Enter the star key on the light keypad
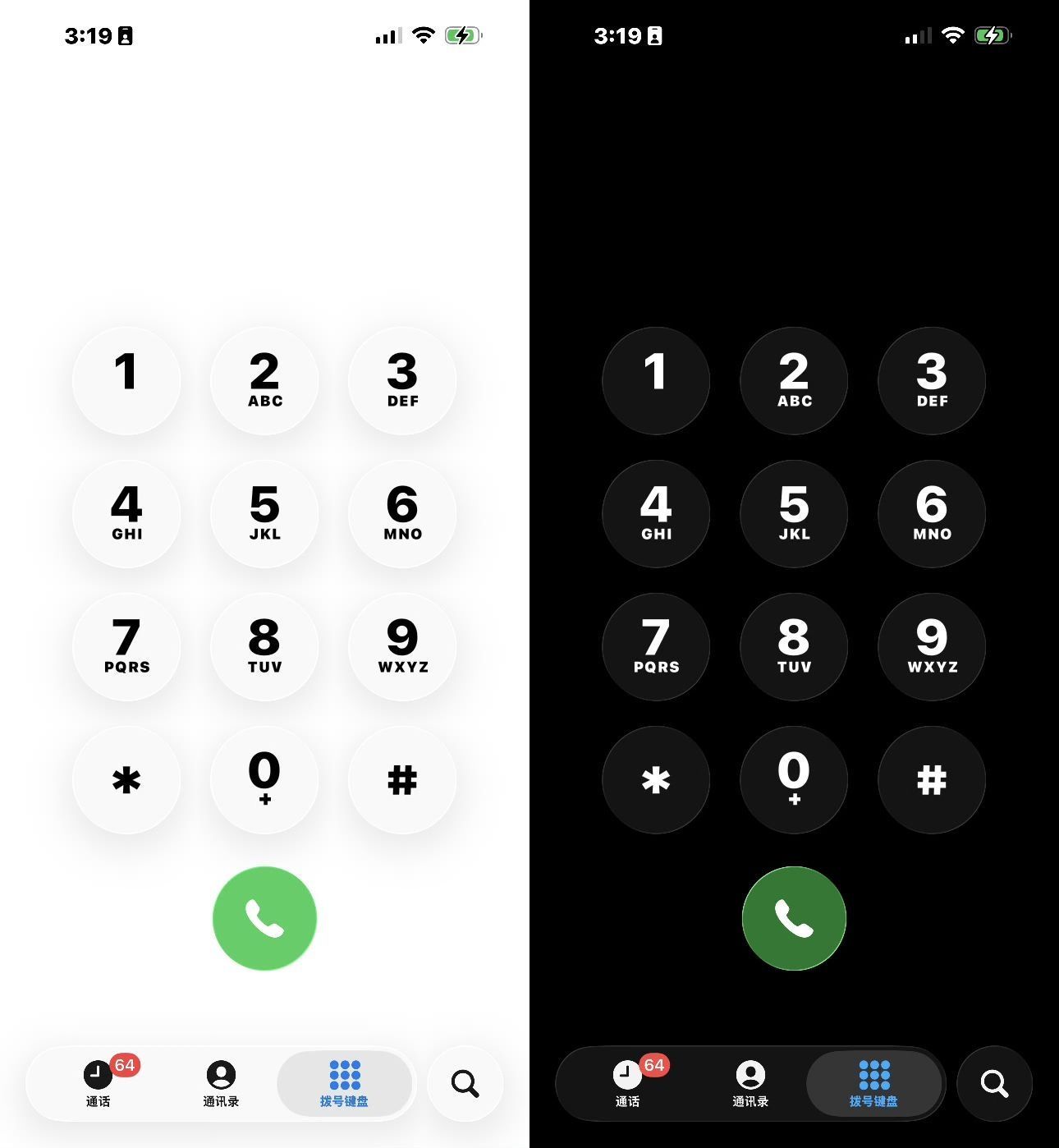This screenshot has height=1148, width=1059. [126, 779]
